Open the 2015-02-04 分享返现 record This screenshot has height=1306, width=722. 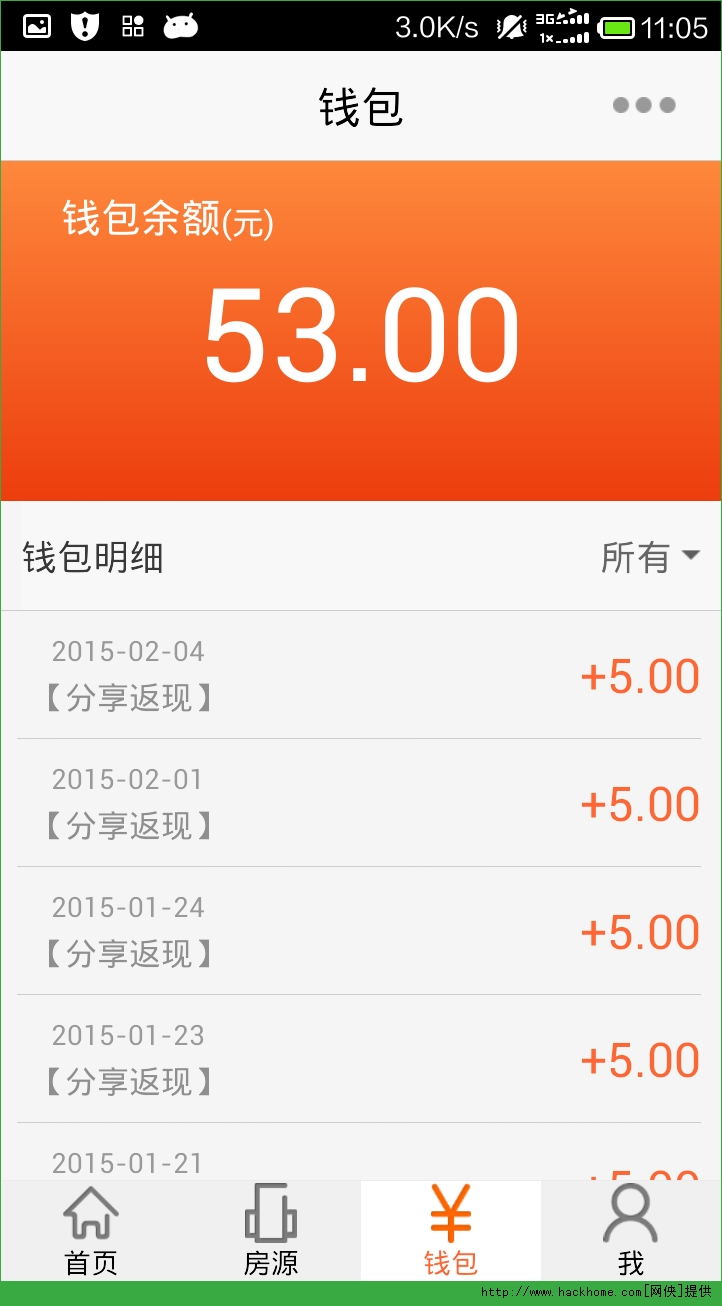pos(360,675)
